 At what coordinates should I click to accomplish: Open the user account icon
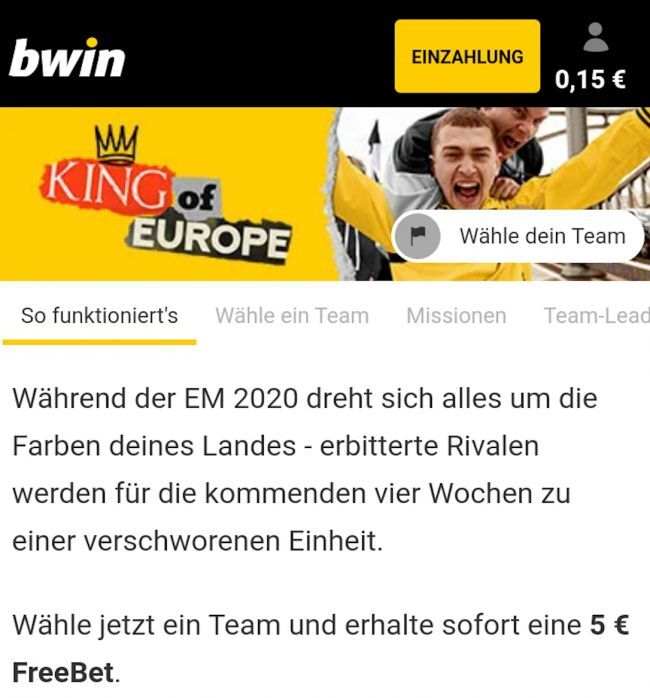coord(595,39)
